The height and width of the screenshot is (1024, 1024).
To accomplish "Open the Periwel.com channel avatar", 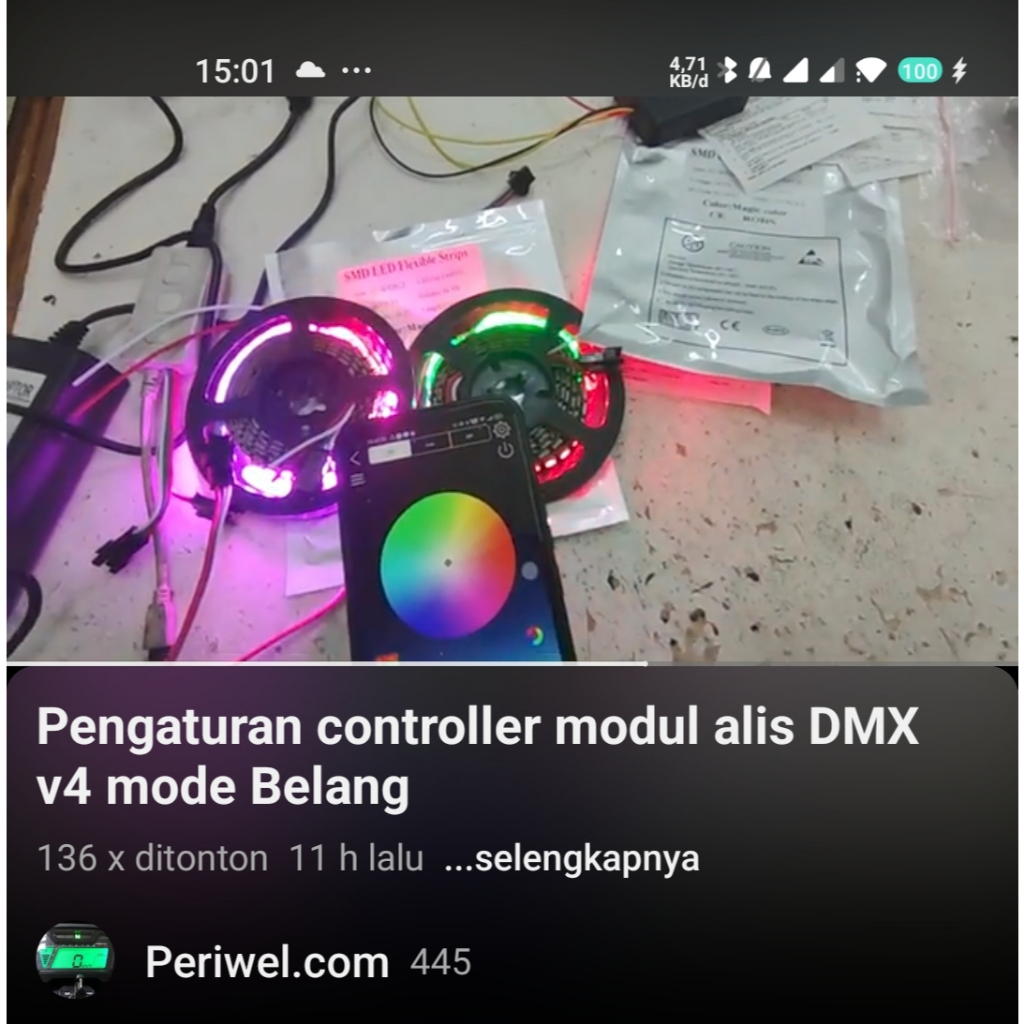I will 75,961.
